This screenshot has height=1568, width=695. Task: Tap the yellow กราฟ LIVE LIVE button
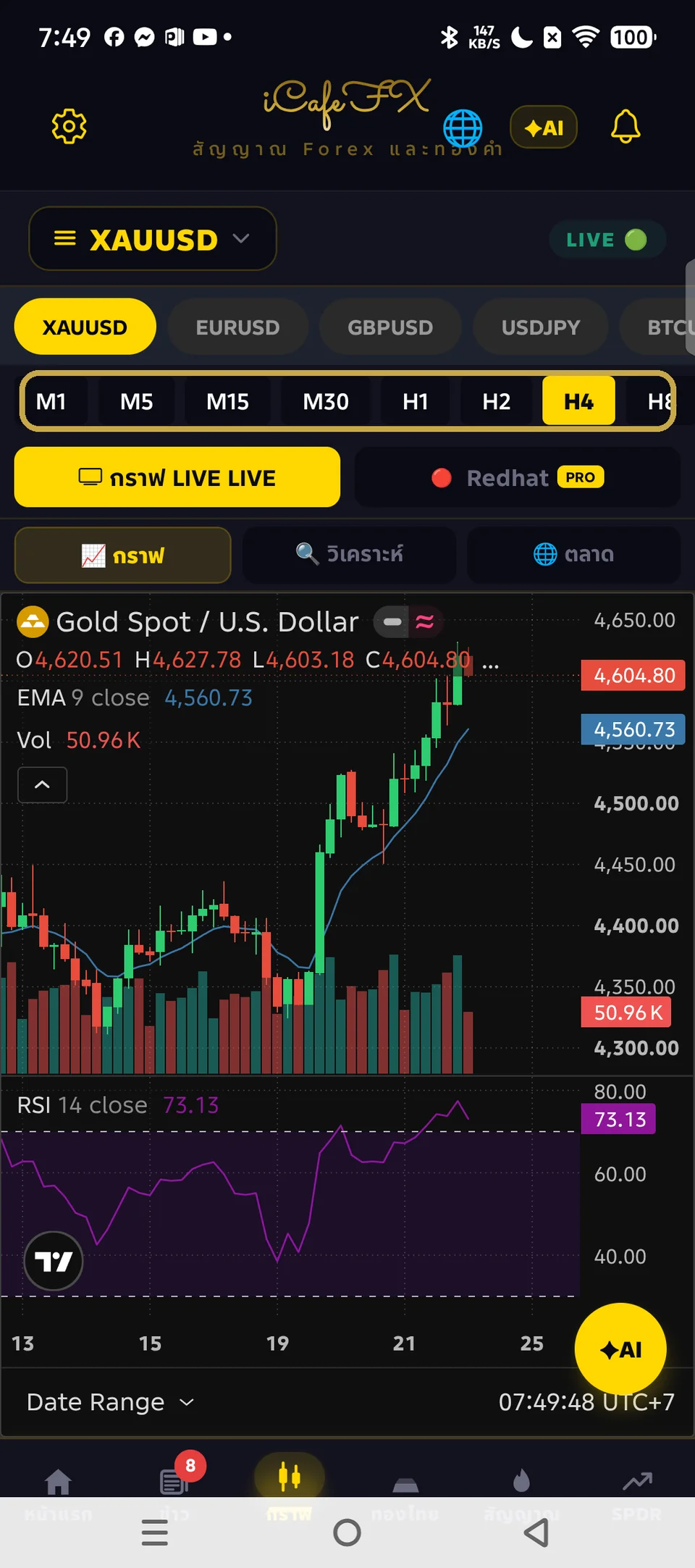tap(177, 477)
